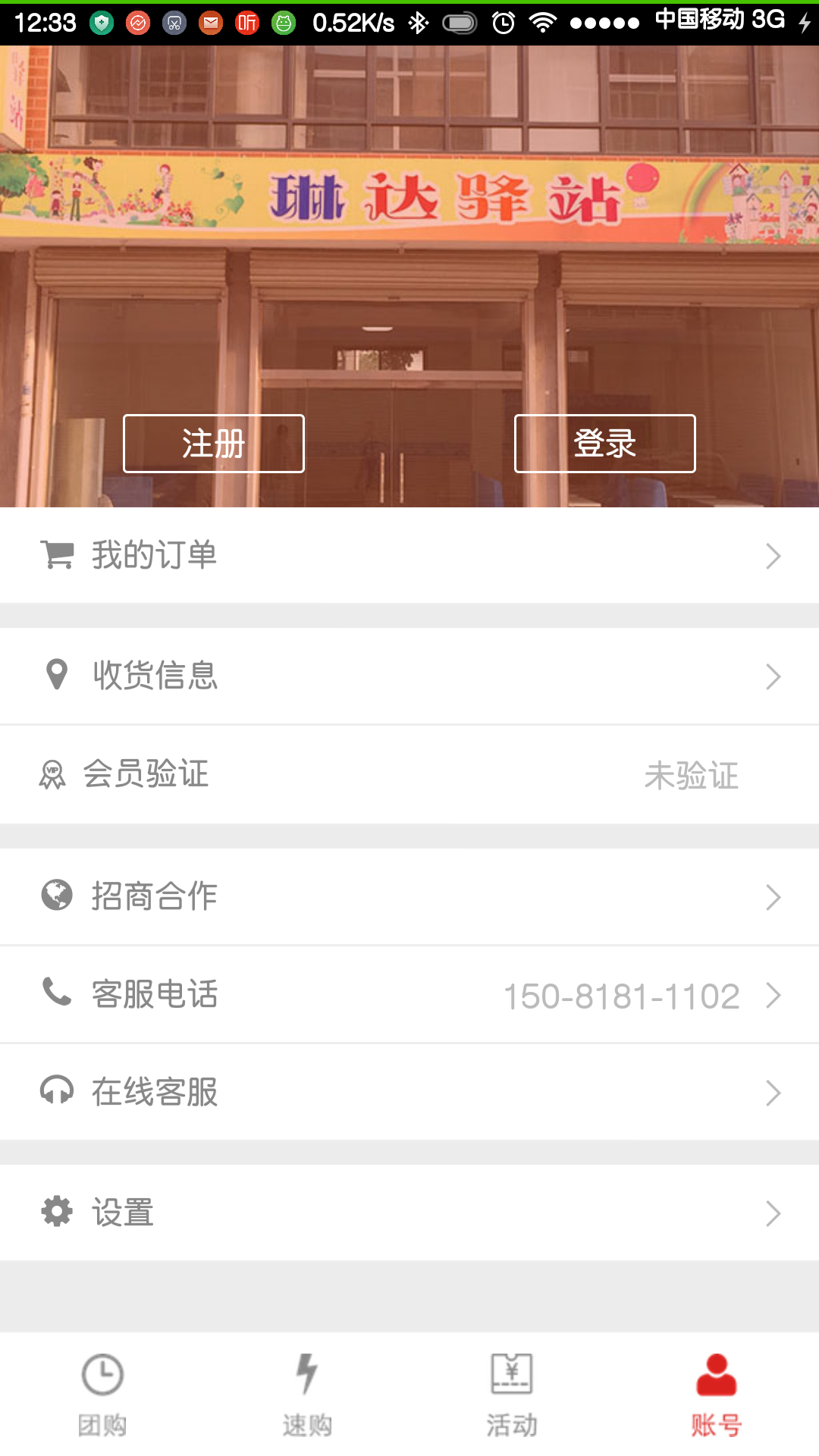Open 招商合作 business cooperation
The height and width of the screenshot is (1456, 819).
(409, 896)
